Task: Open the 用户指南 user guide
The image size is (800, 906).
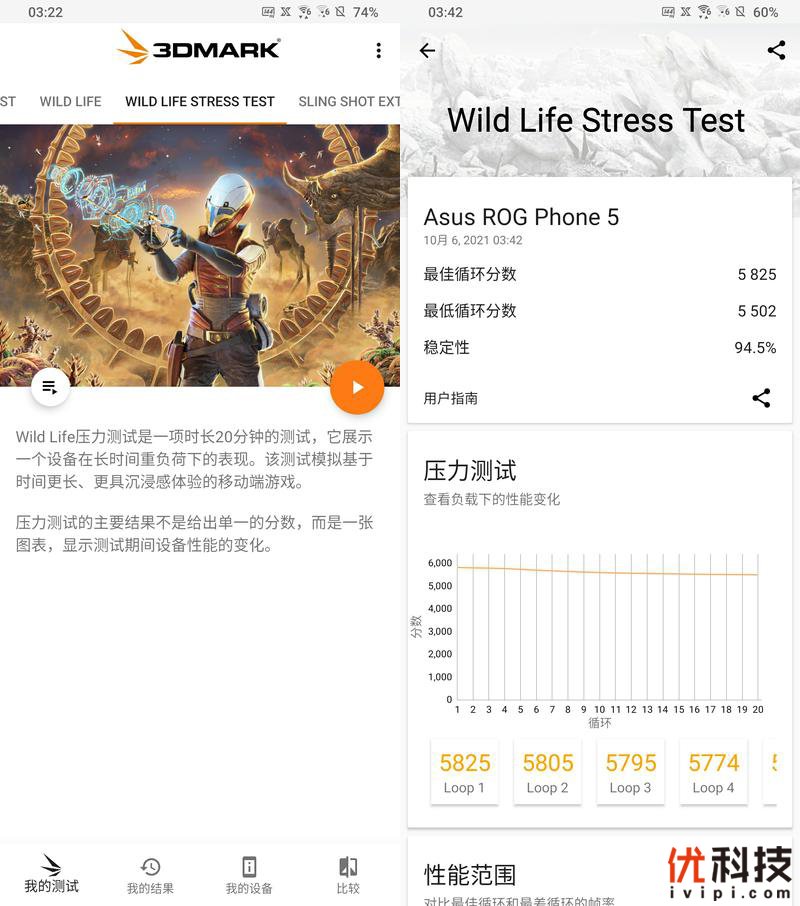Action: (451, 398)
